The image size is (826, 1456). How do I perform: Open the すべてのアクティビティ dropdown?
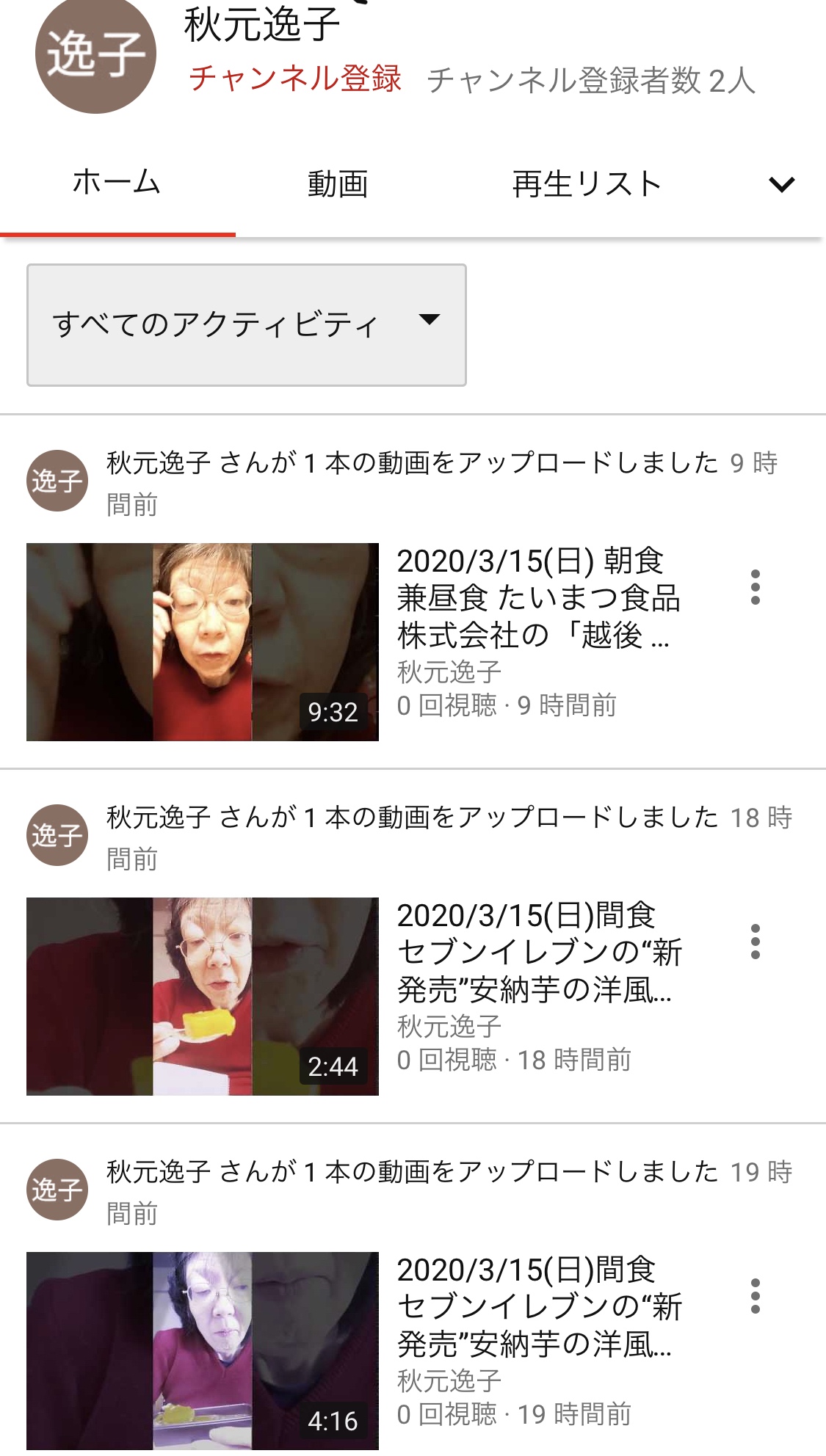[x=247, y=325]
